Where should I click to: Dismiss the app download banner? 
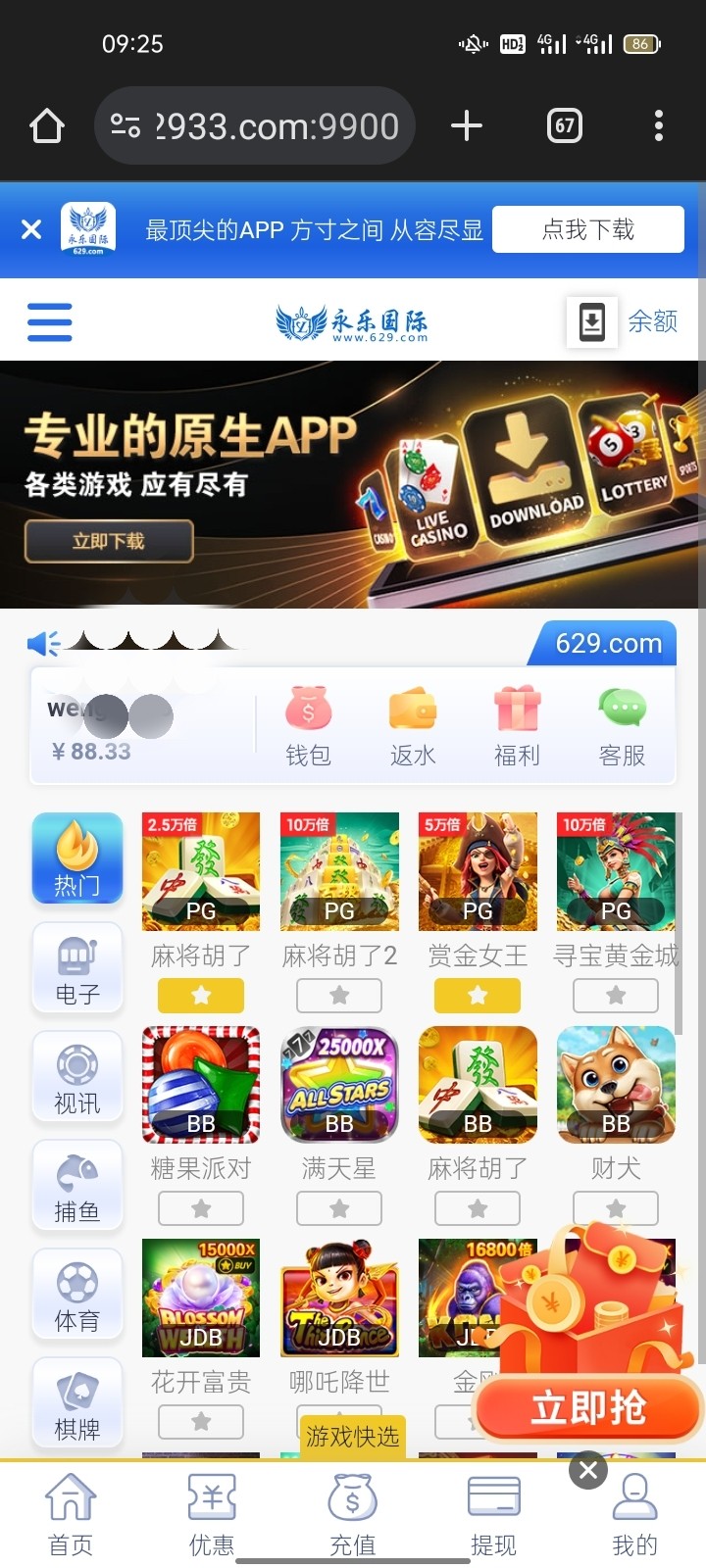[31, 229]
